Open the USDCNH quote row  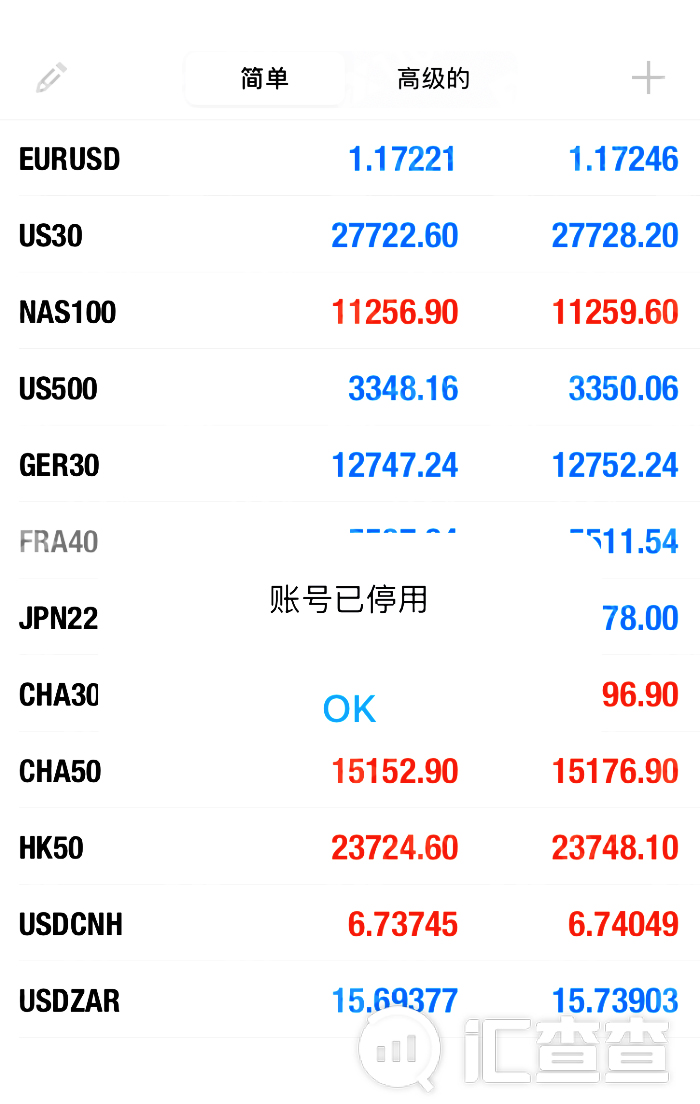point(350,924)
